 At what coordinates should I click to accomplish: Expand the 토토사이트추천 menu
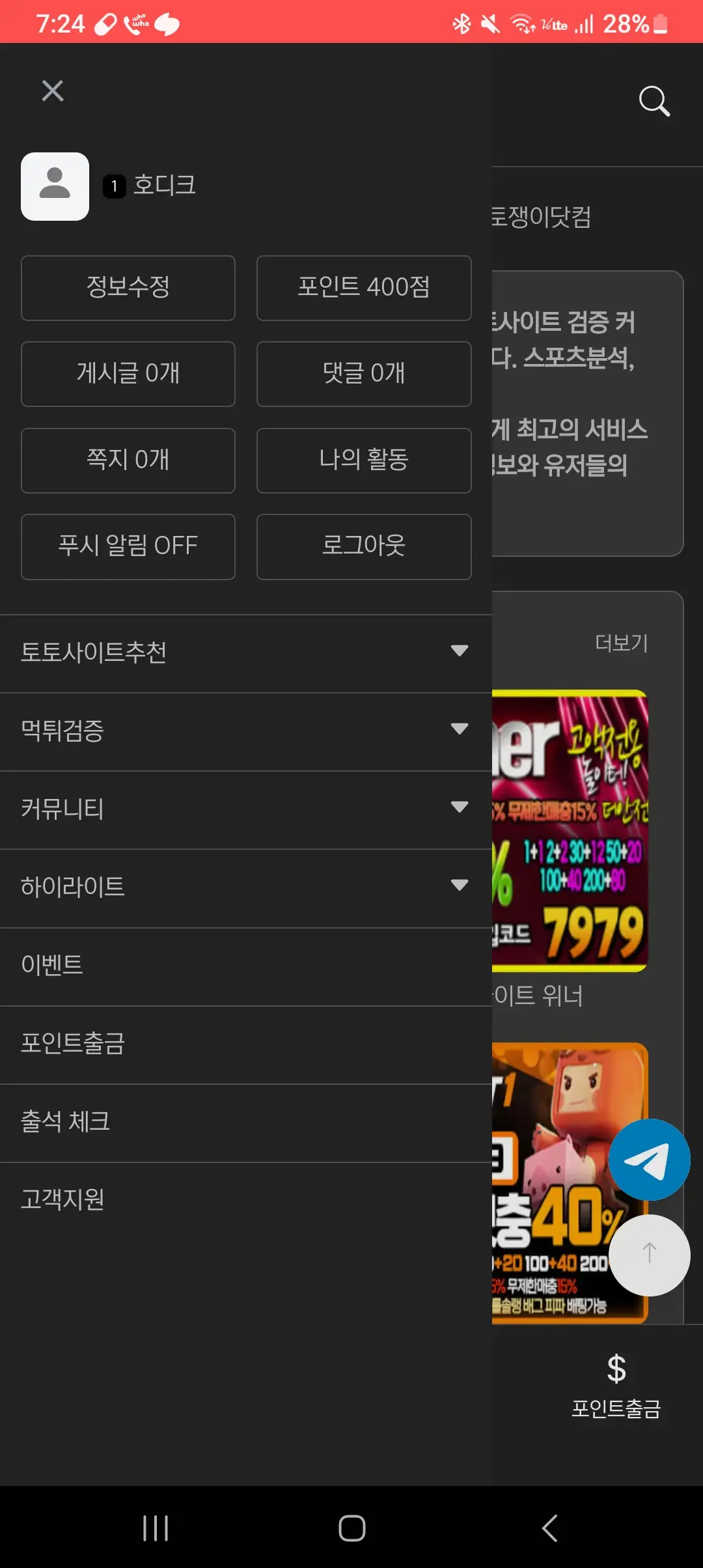click(459, 651)
